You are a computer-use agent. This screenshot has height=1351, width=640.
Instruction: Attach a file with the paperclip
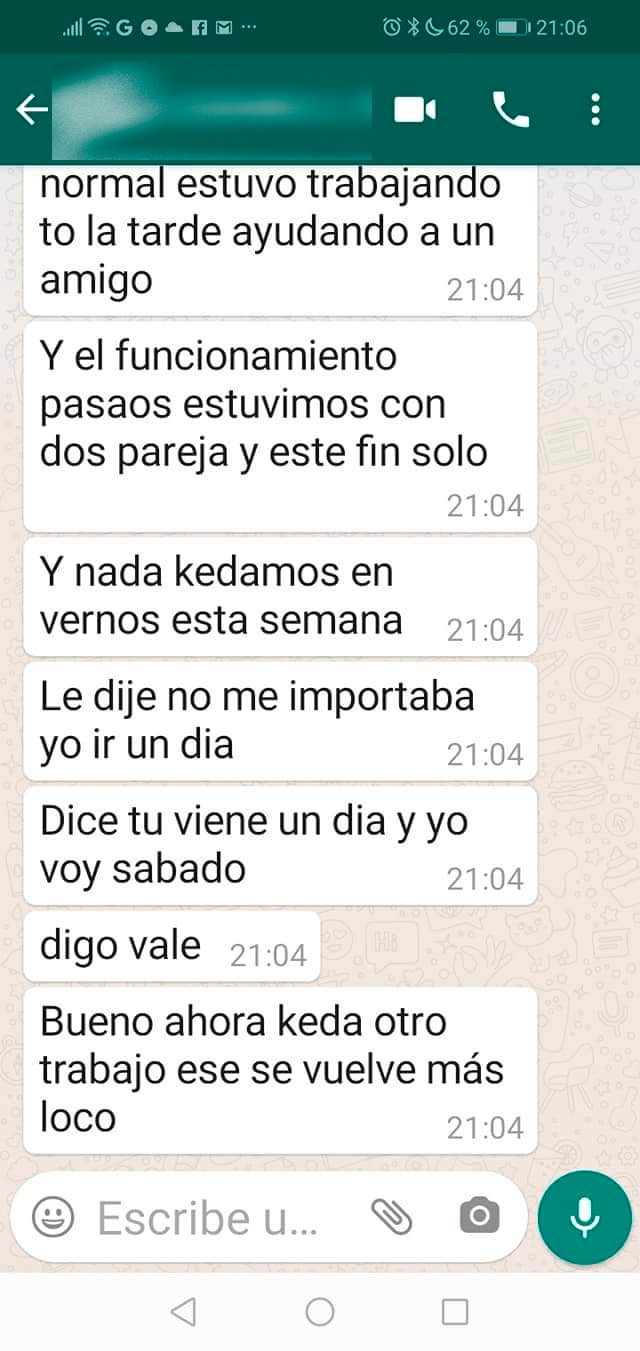392,1216
